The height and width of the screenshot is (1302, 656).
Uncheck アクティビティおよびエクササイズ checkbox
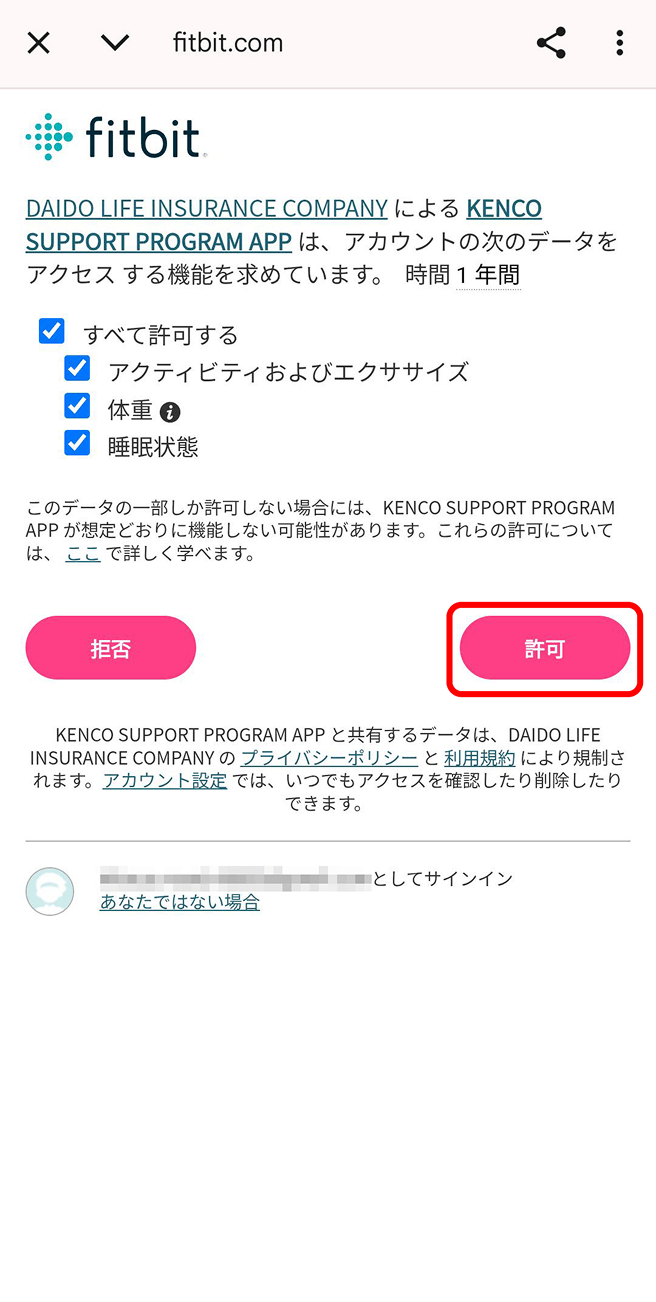click(77, 369)
